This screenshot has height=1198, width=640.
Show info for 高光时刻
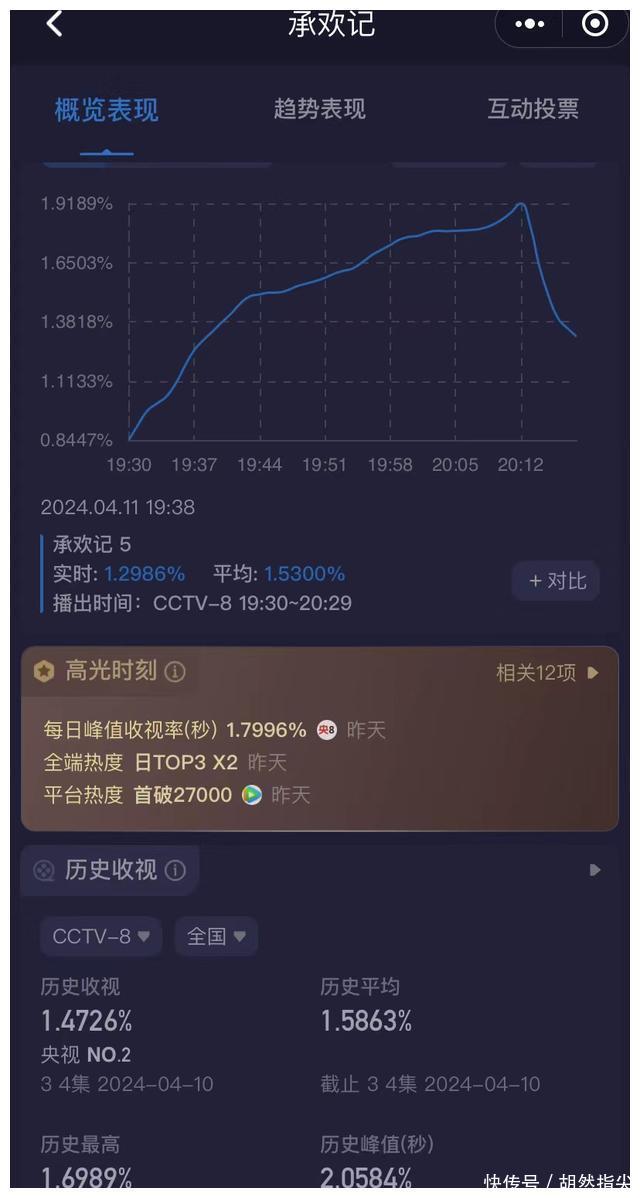[x=175, y=672]
